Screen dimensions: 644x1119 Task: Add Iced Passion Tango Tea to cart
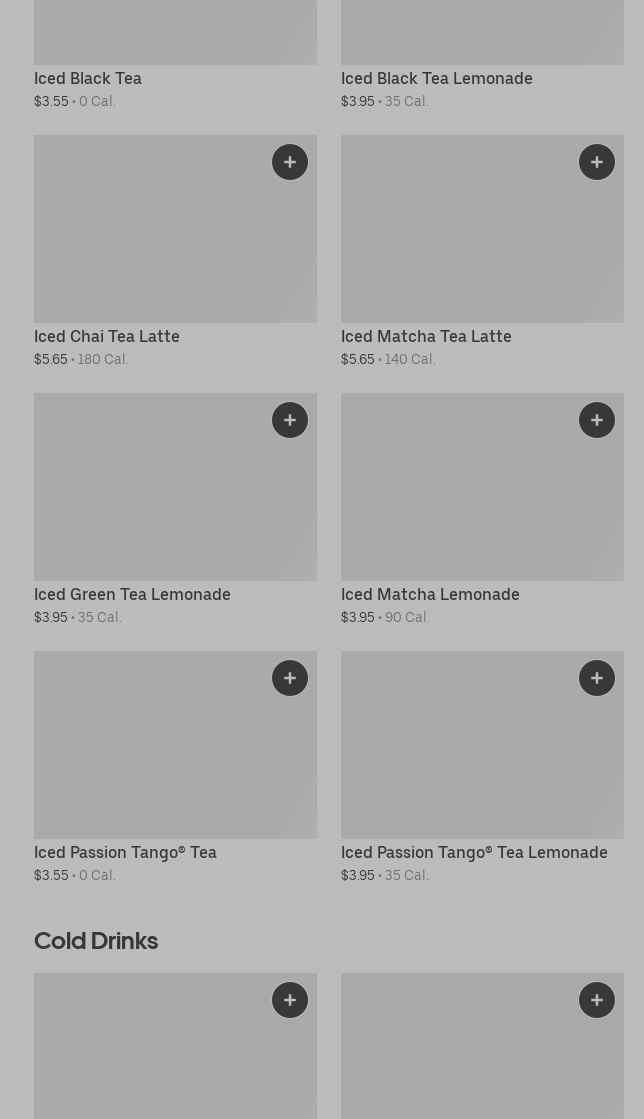290,678
